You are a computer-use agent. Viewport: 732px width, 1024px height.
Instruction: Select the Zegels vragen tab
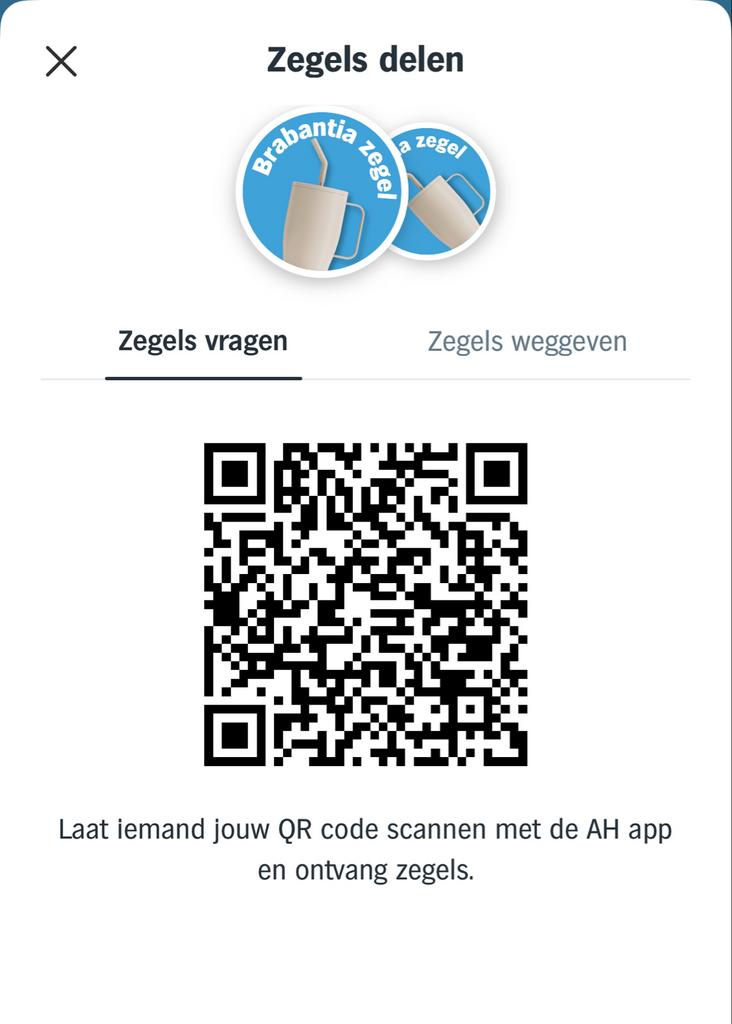(x=203, y=341)
